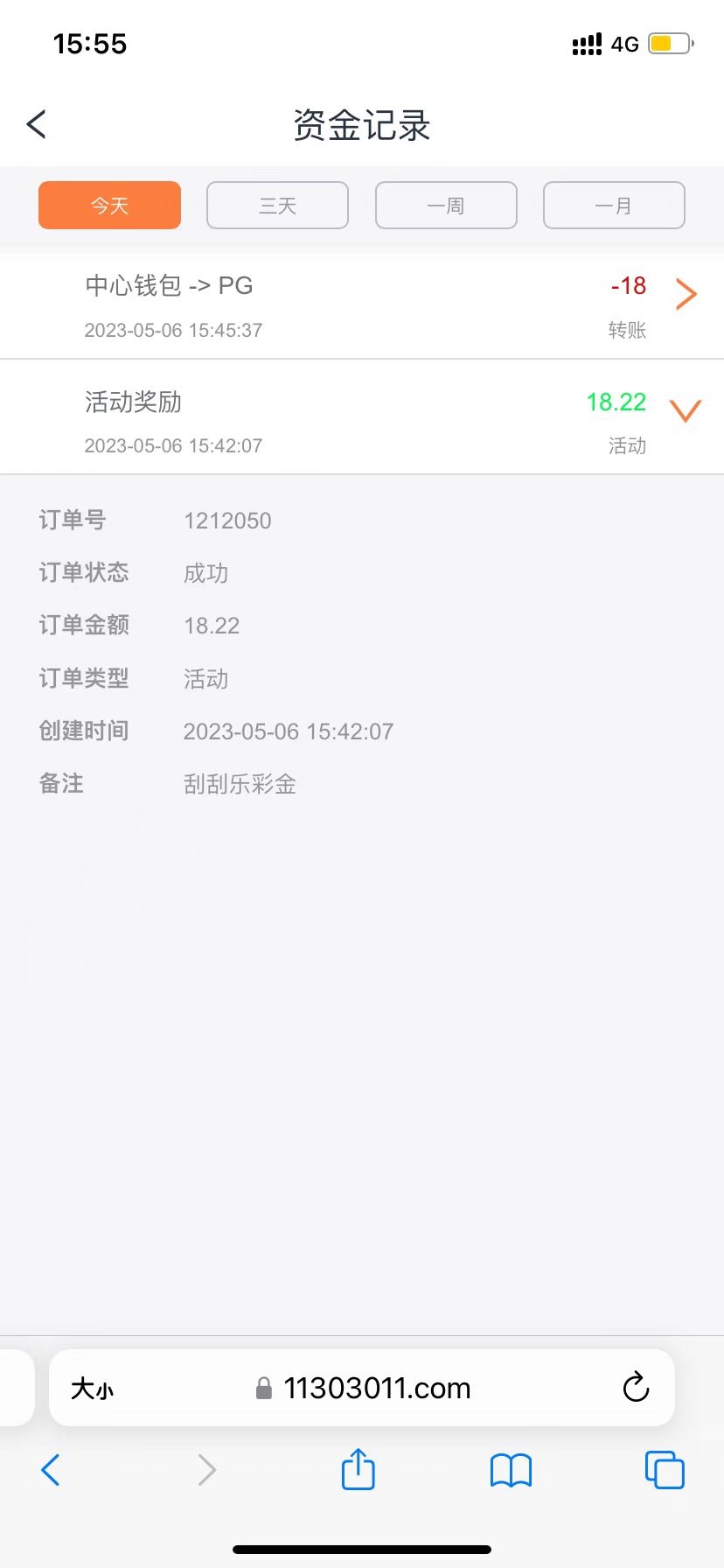Switch to the 三天 filter

[277, 206]
